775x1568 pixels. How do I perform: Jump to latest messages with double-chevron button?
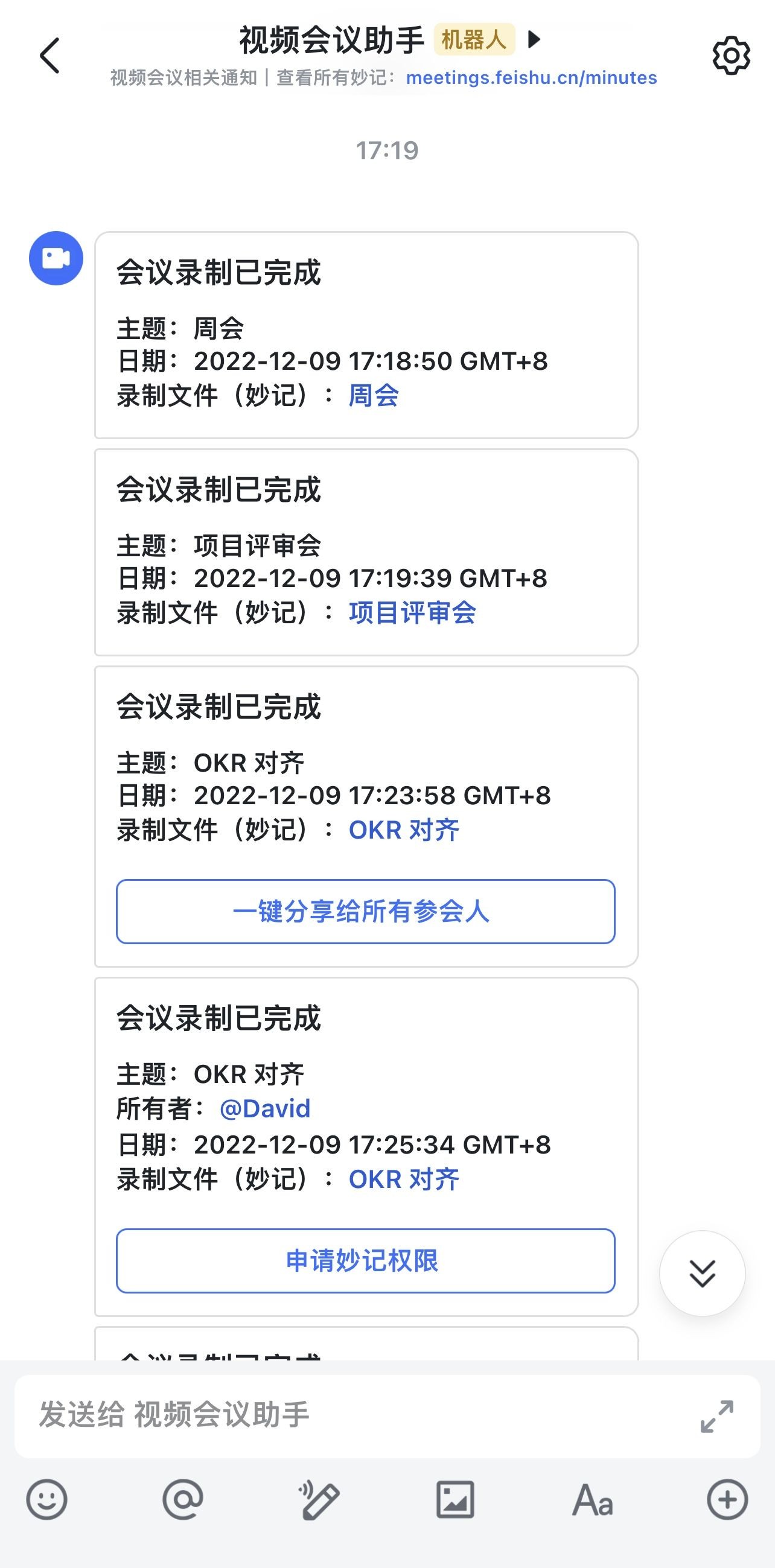702,1274
